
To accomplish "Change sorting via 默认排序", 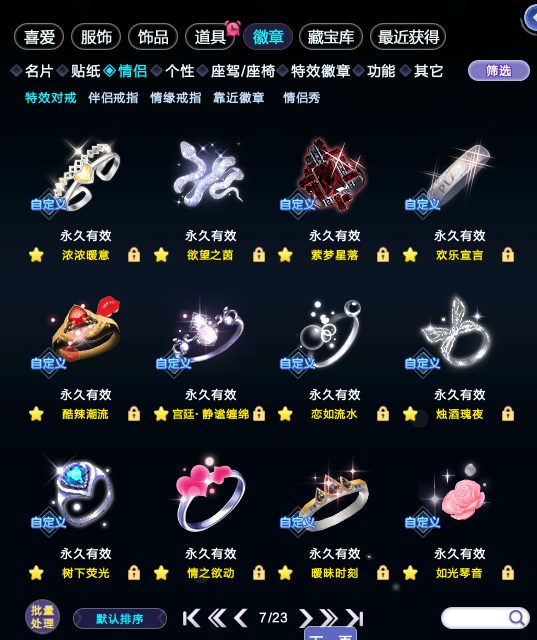I will click(120, 619).
